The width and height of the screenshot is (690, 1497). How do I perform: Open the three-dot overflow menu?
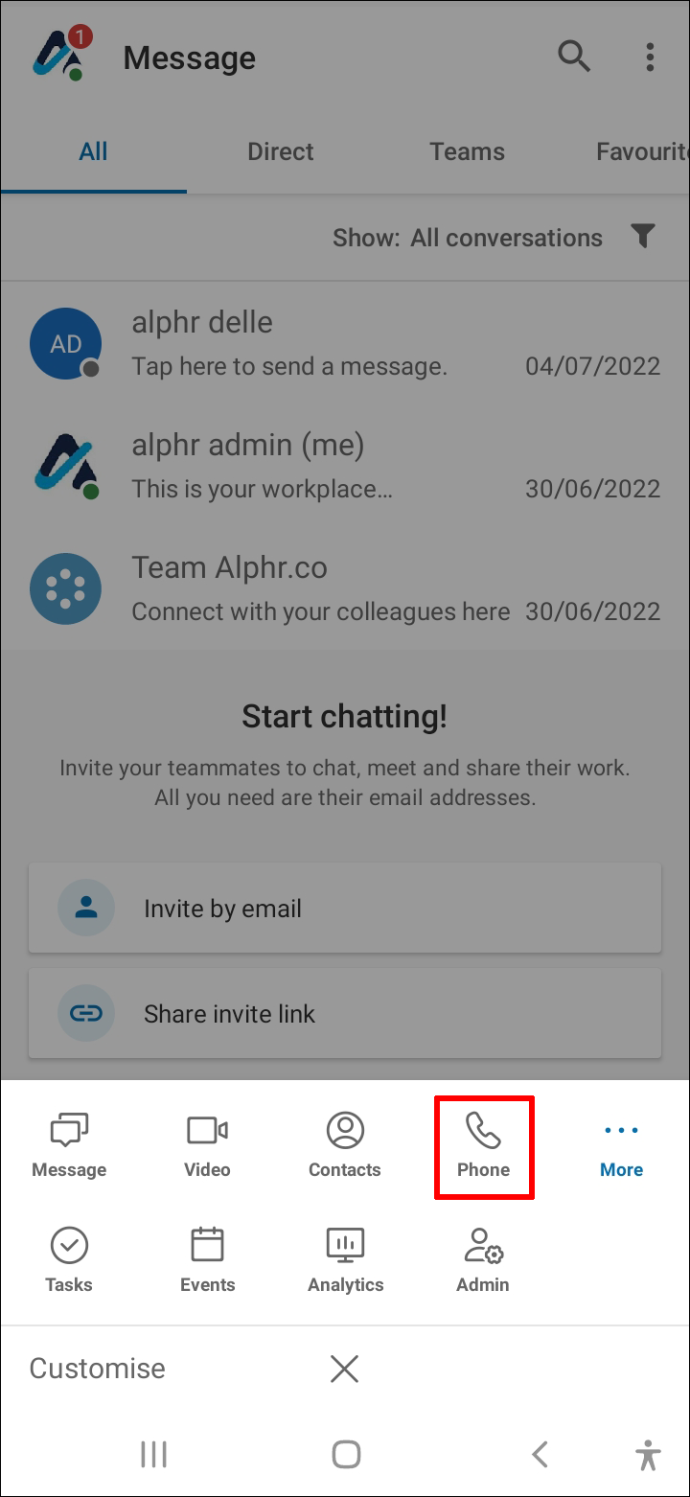[x=650, y=57]
